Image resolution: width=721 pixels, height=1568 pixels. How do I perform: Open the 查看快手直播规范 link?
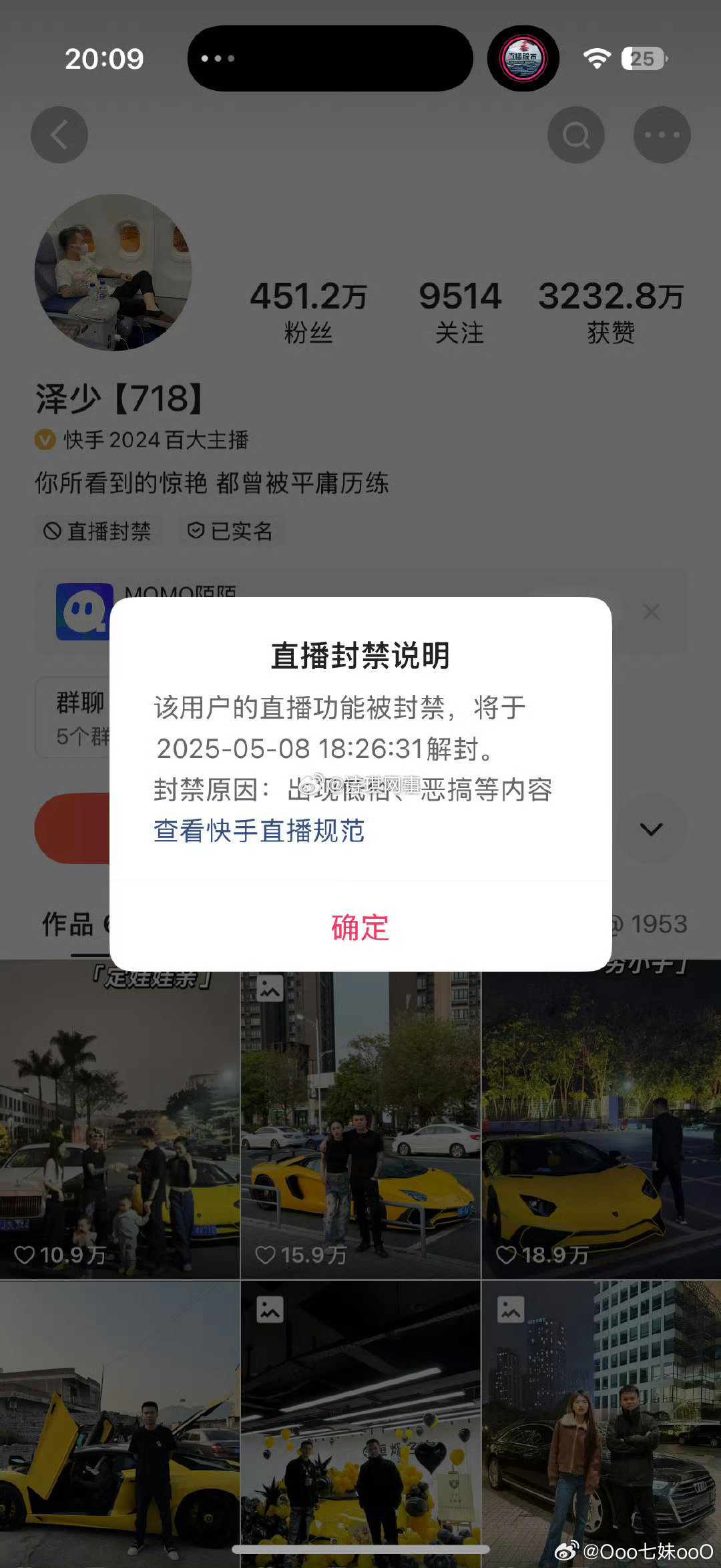pos(259,831)
